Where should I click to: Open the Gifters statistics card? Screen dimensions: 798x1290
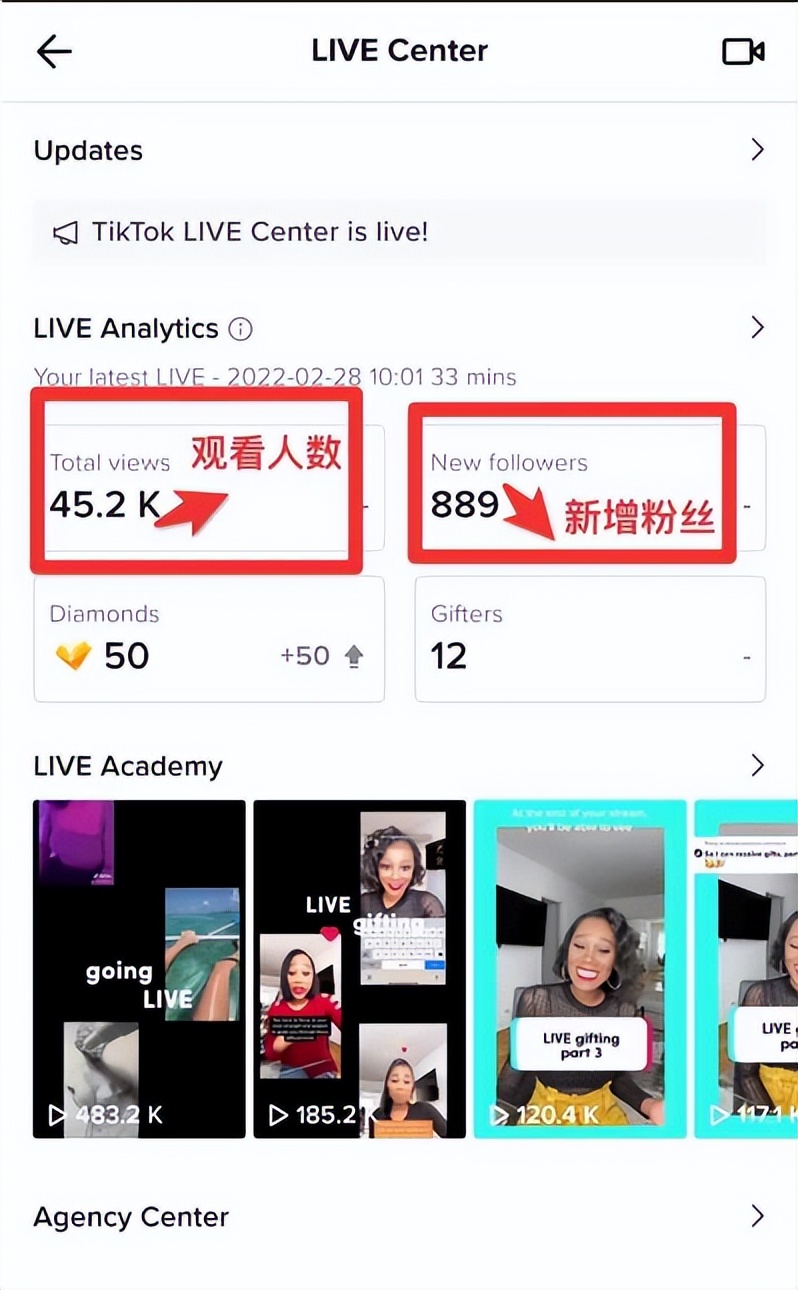[589, 638]
